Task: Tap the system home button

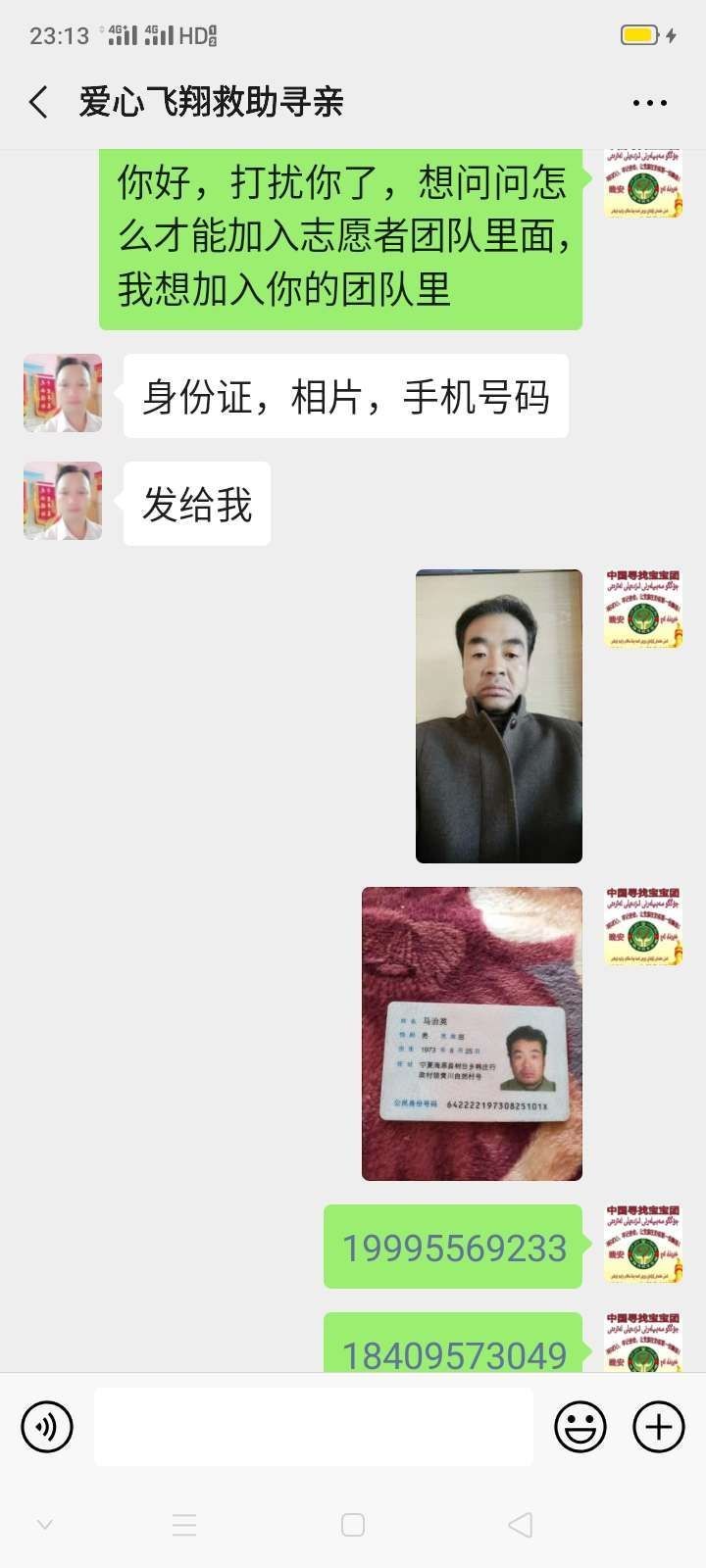Action: (x=353, y=1525)
